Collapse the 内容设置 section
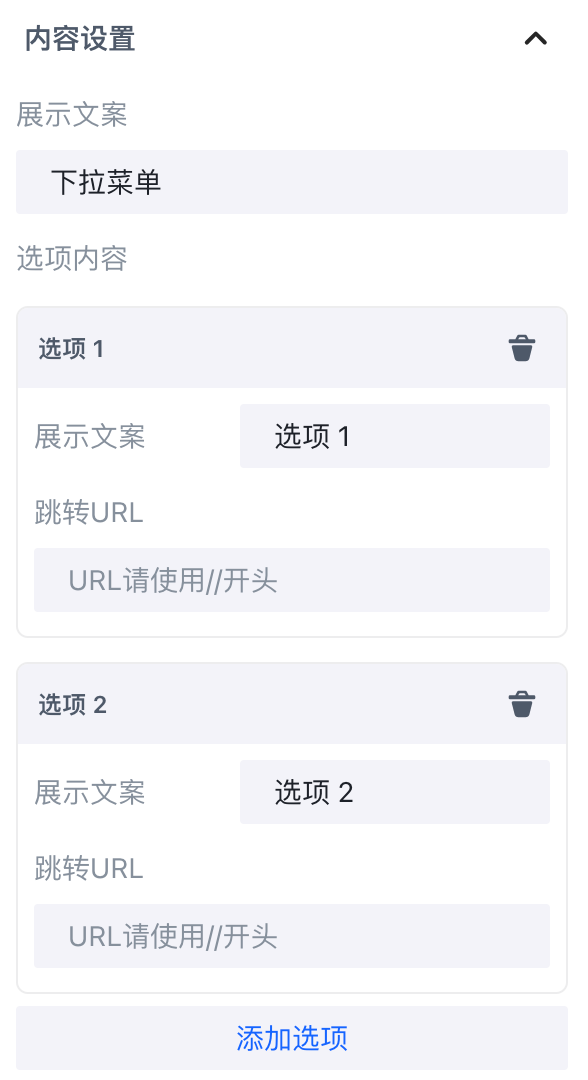Viewport: 588px width, 1080px height. [x=535, y=39]
